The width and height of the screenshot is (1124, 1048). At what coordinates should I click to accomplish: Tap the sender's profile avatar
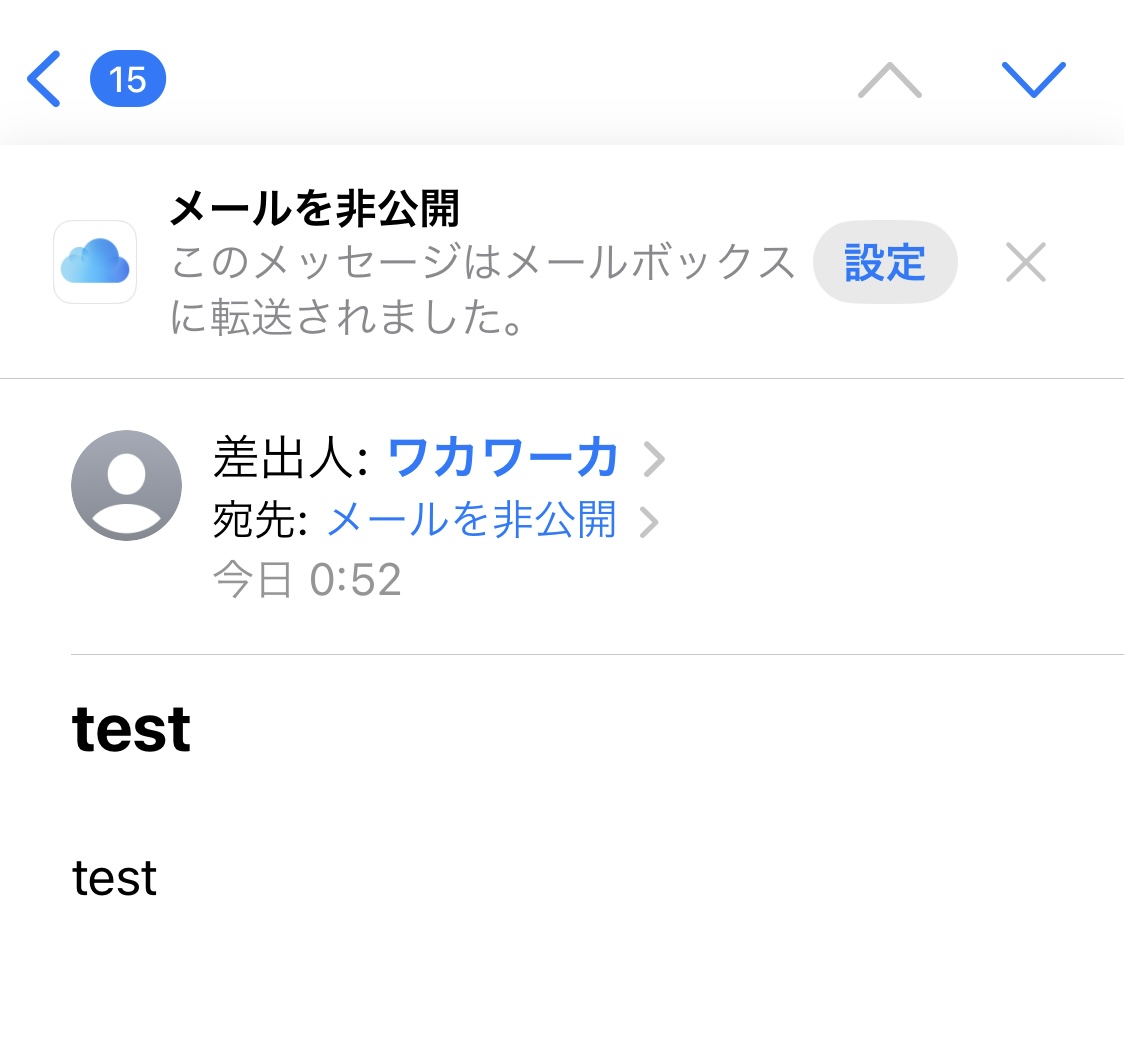pos(126,486)
